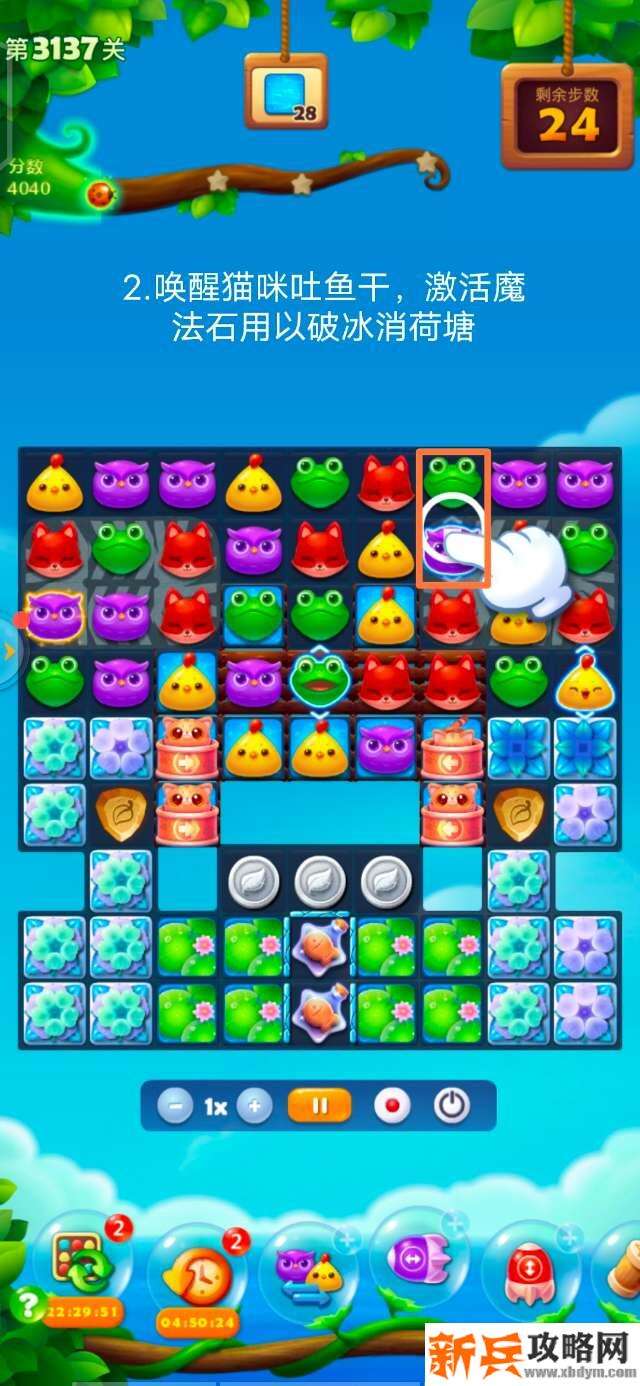Exit replay using the power button
640x1386 pixels.
point(452,1107)
